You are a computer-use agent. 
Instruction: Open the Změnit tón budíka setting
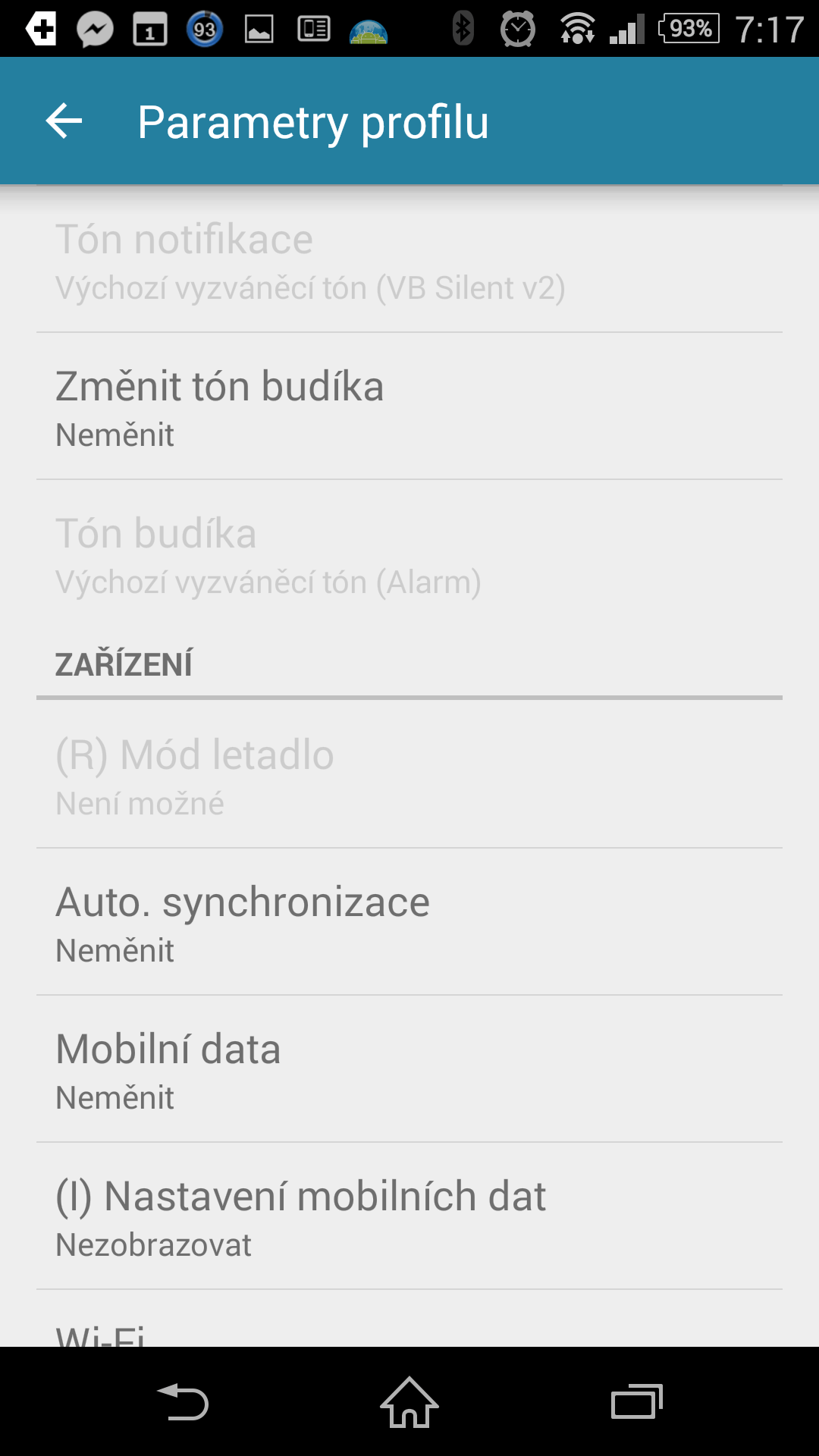(x=409, y=406)
